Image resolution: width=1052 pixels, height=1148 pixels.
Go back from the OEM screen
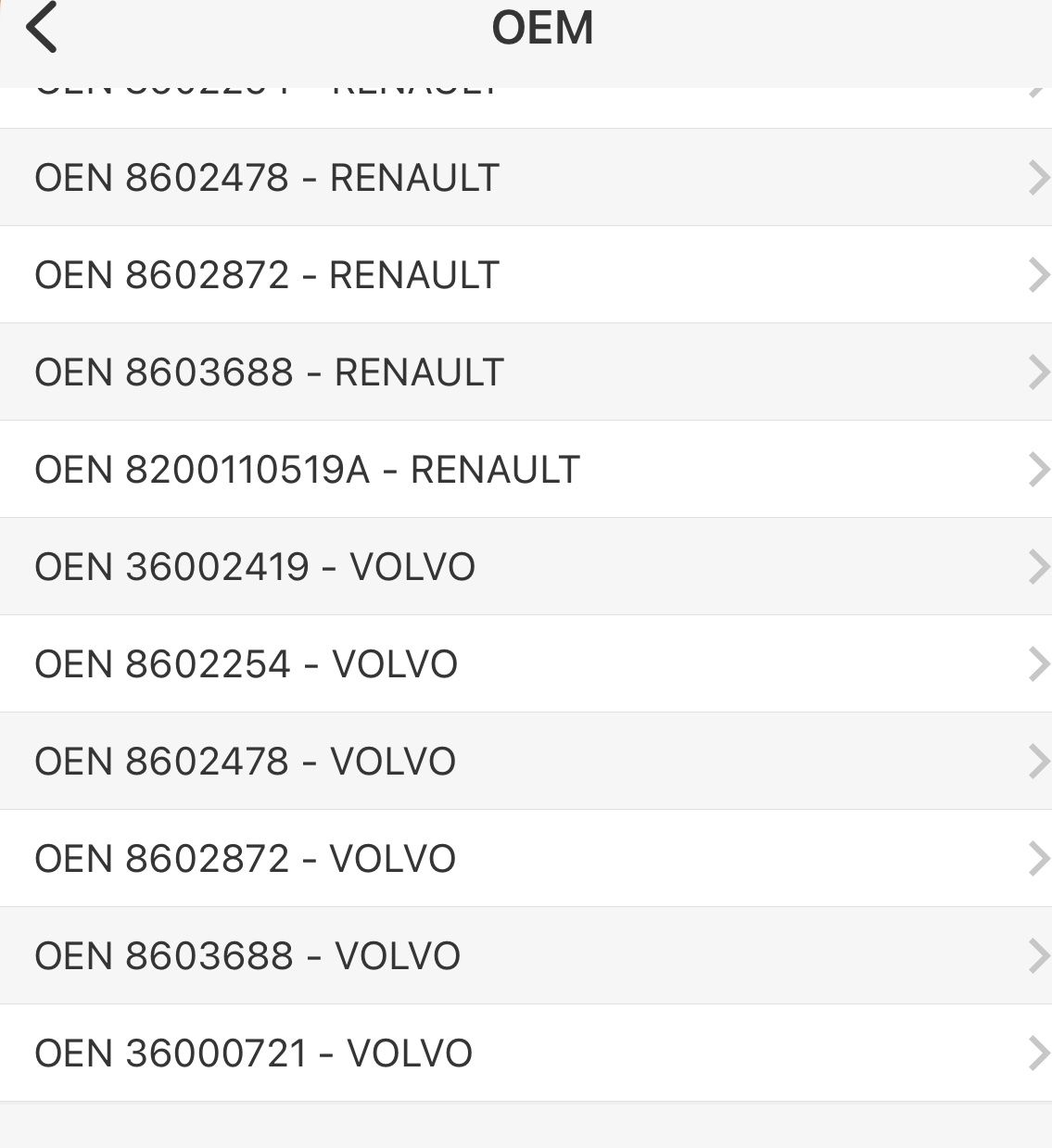tap(42, 27)
